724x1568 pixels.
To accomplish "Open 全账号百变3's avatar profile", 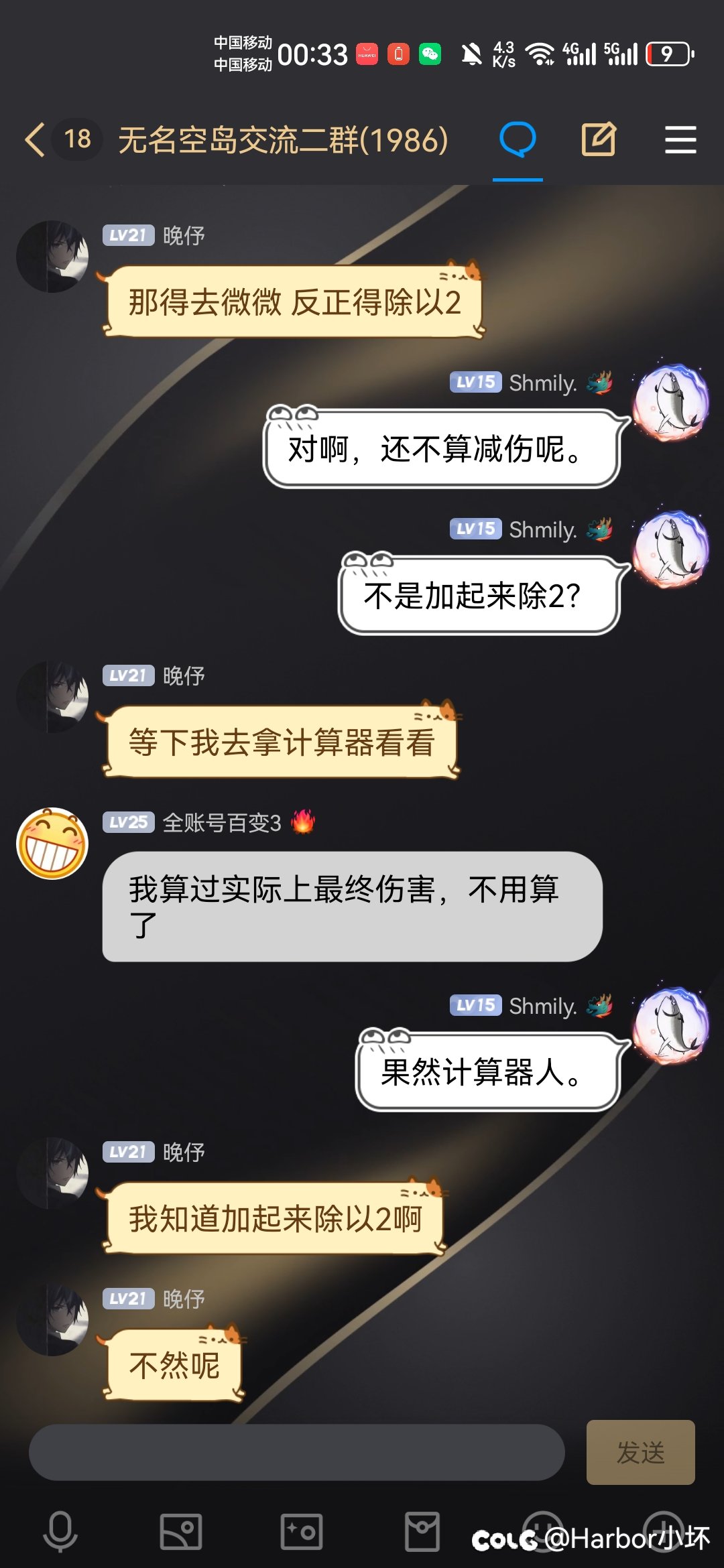I will tap(52, 843).
